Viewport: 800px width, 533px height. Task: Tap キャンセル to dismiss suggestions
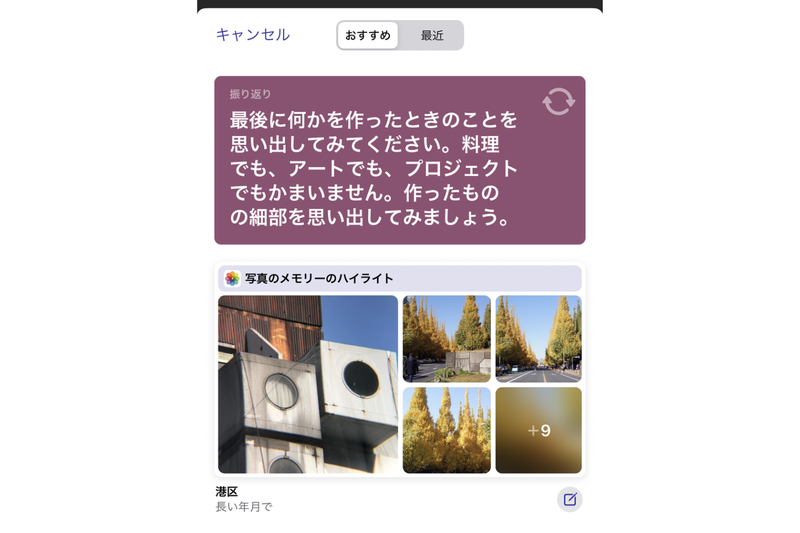coord(253,35)
